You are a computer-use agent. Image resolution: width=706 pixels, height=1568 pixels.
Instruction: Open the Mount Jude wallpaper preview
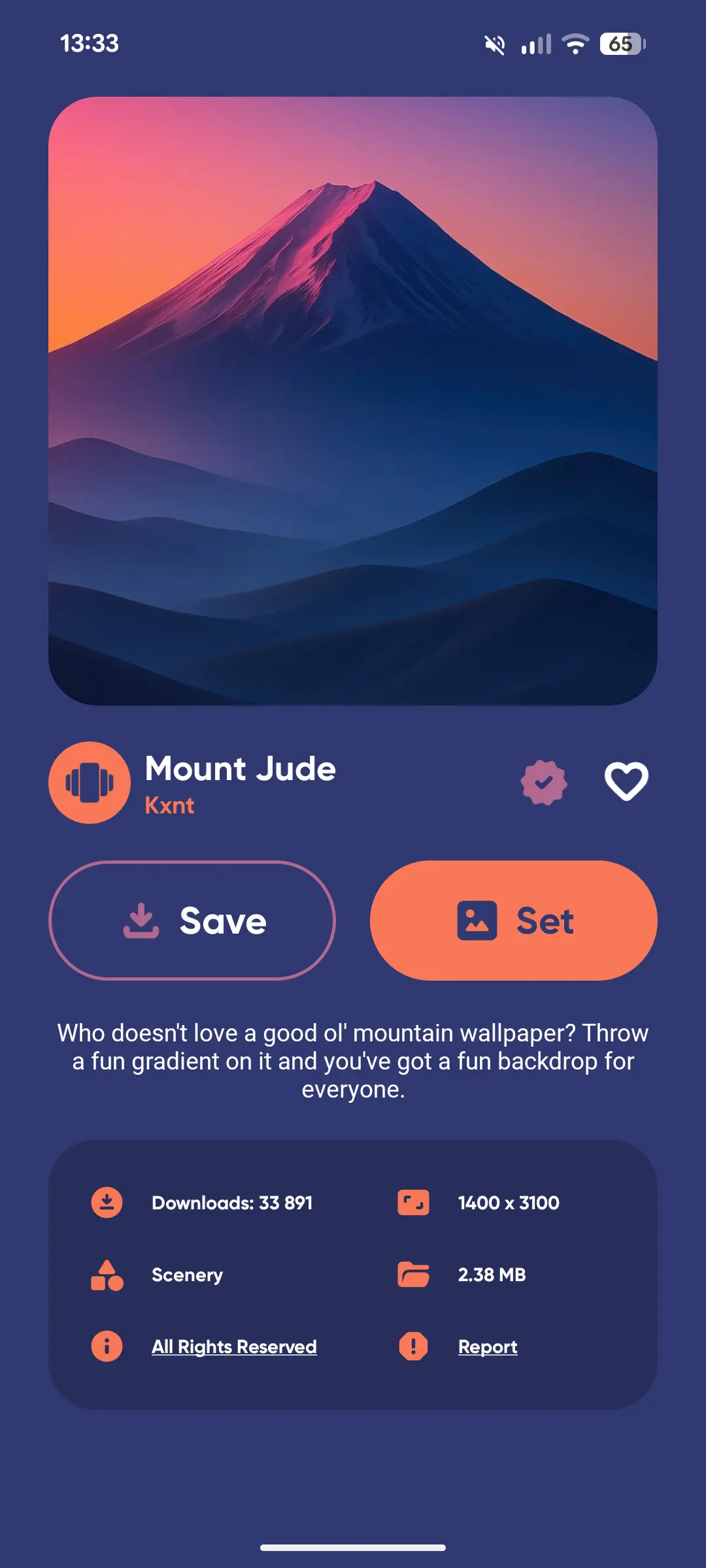coord(353,401)
